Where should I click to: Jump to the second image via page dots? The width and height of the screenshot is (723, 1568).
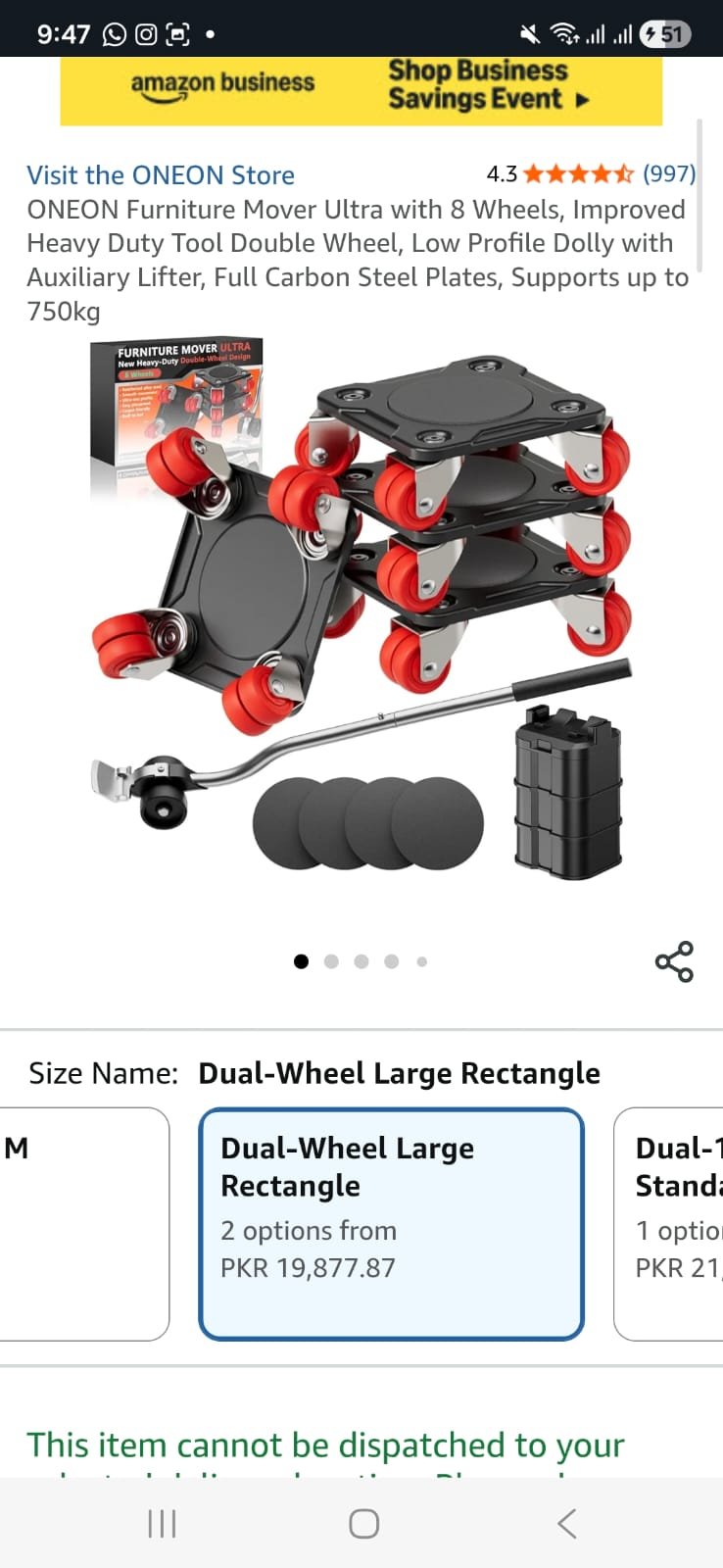pos(331,961)
